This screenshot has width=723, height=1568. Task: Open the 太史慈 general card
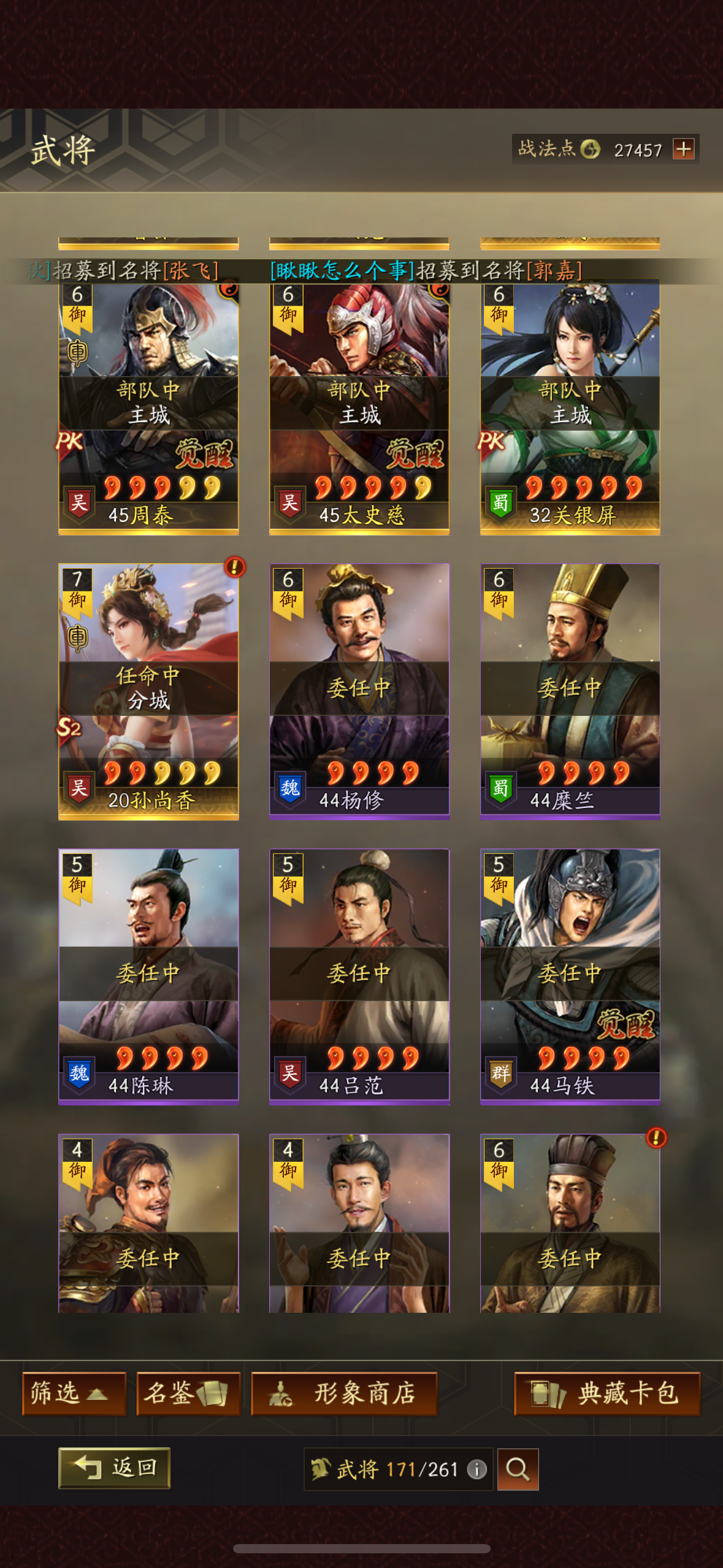[359, 407]
